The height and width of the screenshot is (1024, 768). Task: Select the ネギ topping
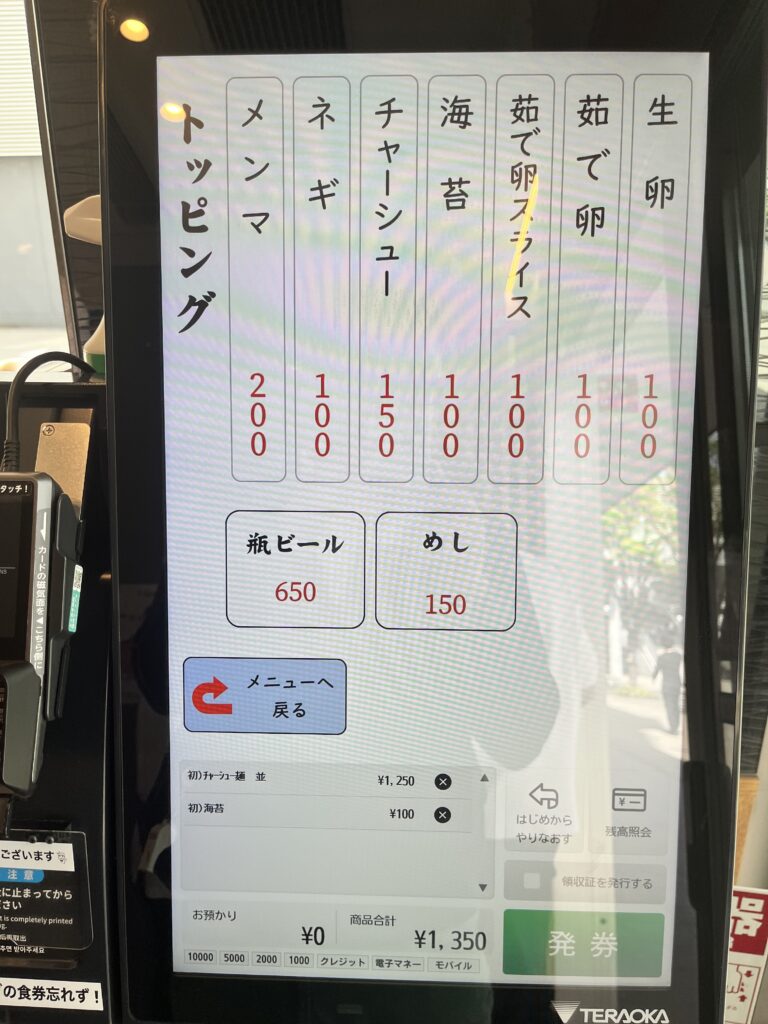[x=321, y=280]
